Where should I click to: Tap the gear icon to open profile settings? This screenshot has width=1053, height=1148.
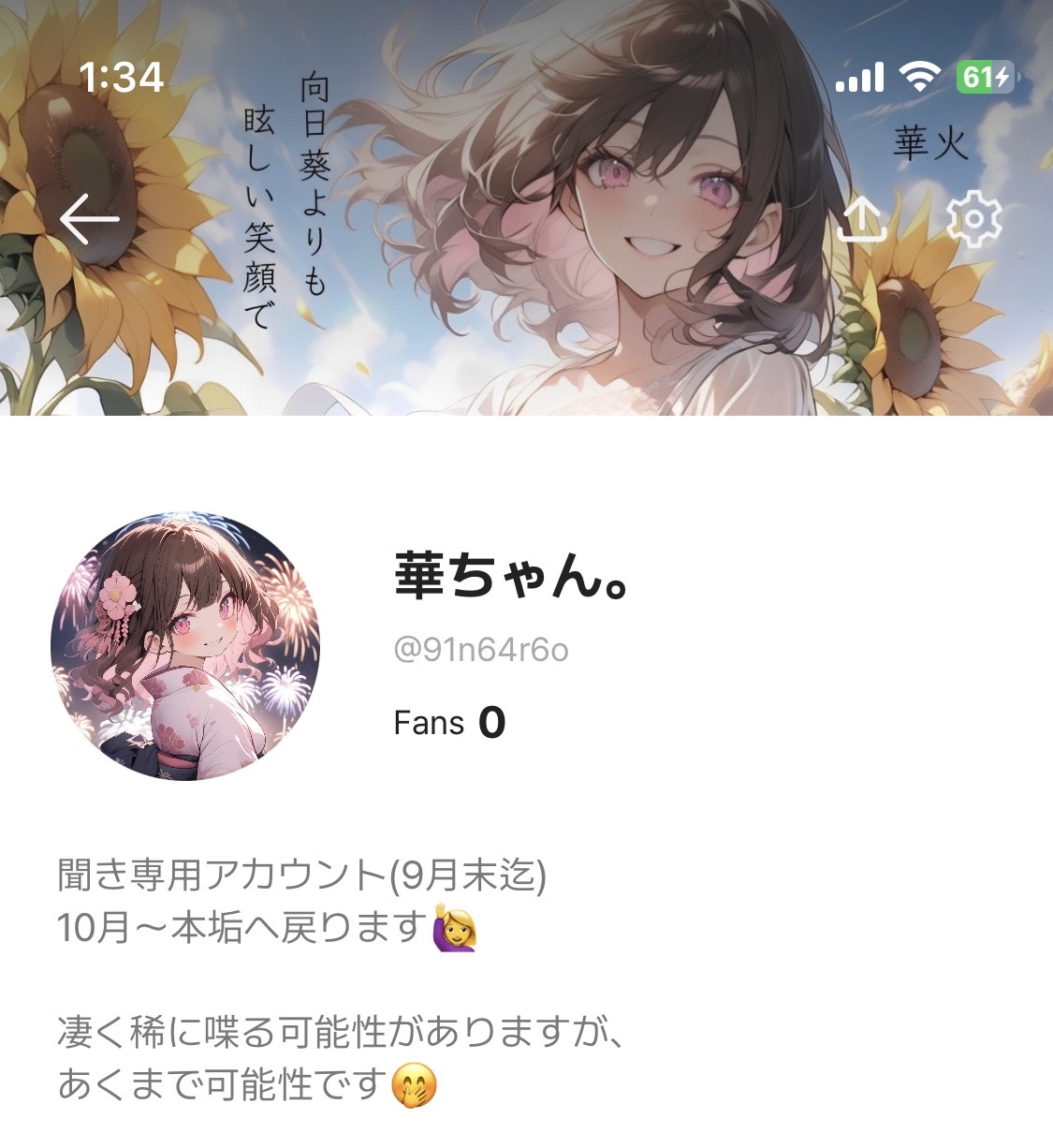[x=974, y=218]
